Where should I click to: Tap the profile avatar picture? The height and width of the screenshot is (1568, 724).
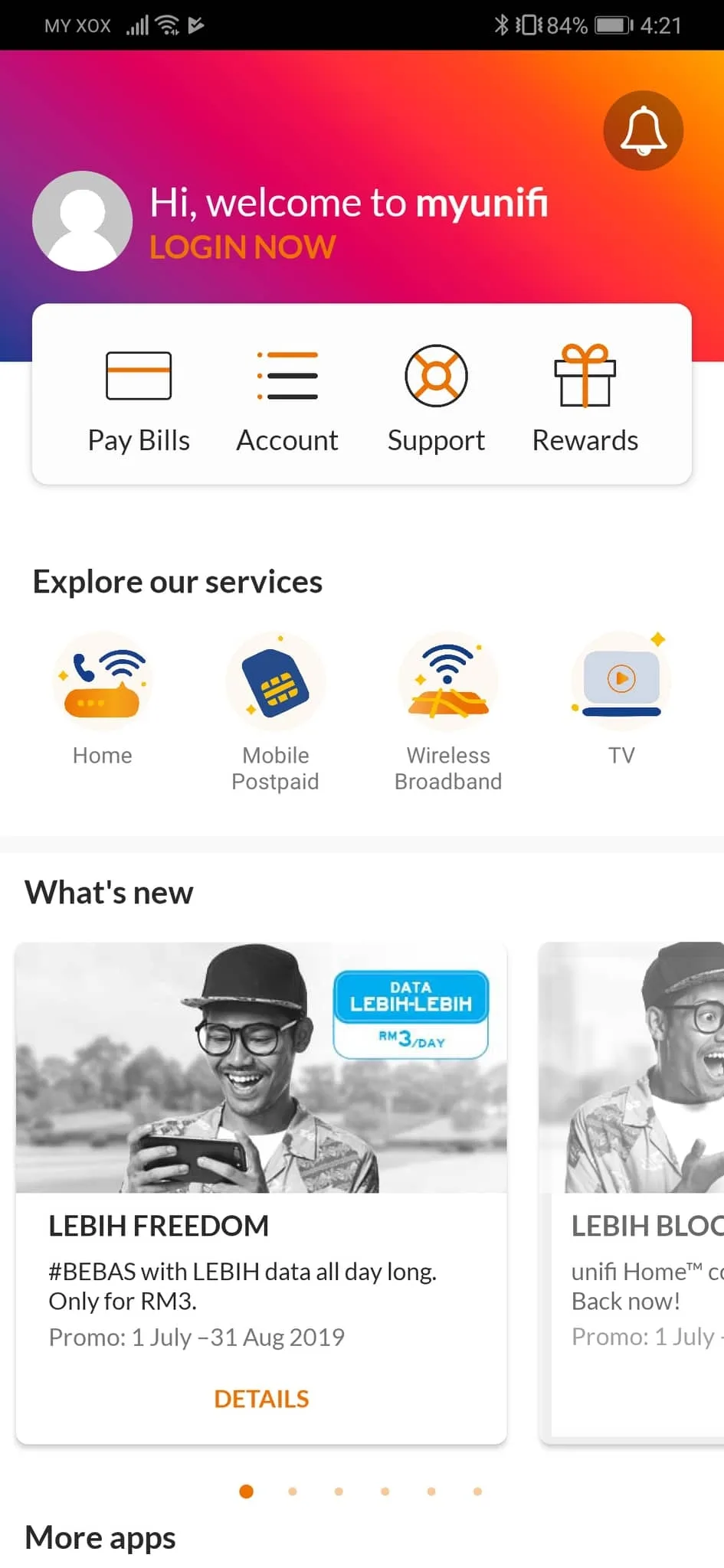click(x=83, y=220)
